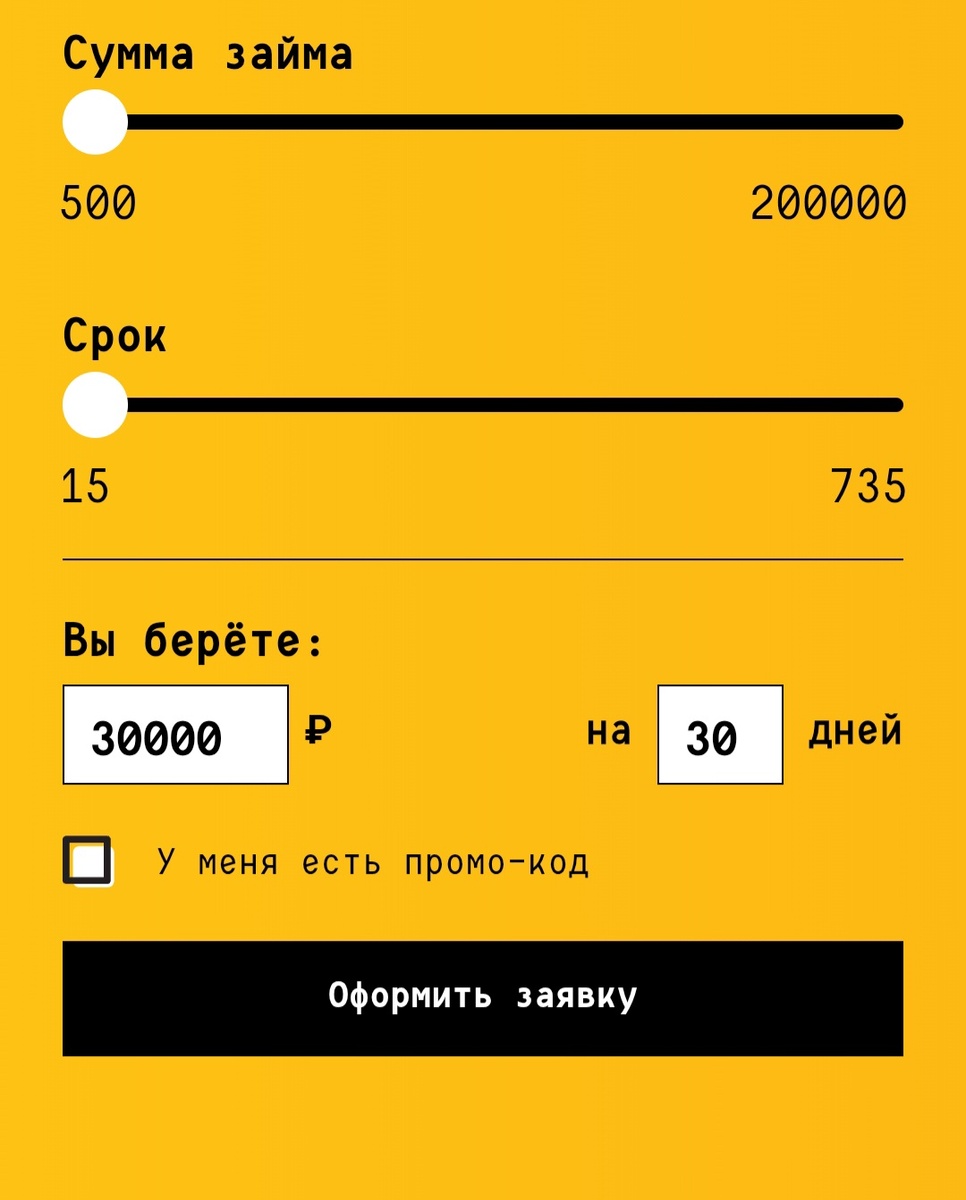Click the '735' maximum term label
Viewport: 966px width, 1200px height.
coord(866,487)
